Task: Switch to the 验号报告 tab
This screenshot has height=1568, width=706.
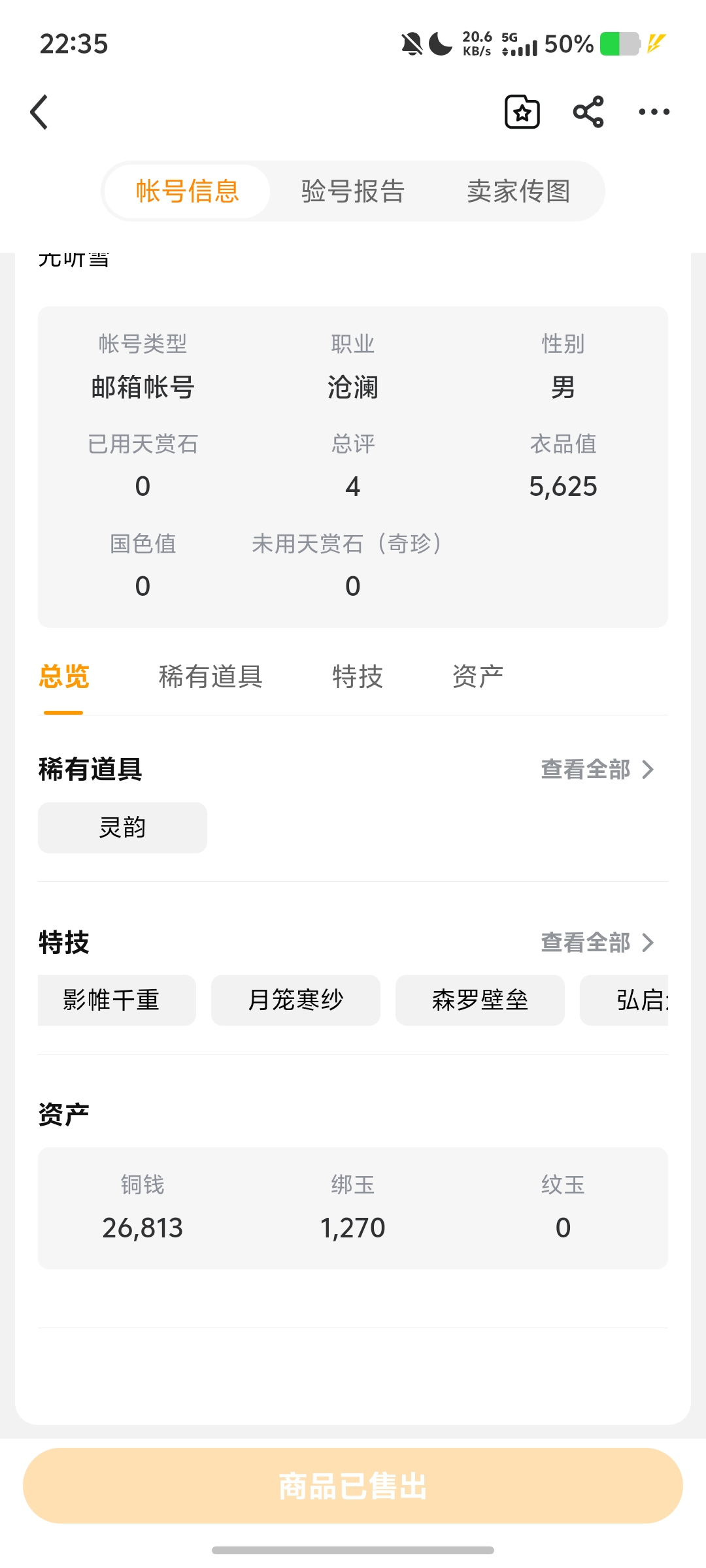Action: (353, 191)
